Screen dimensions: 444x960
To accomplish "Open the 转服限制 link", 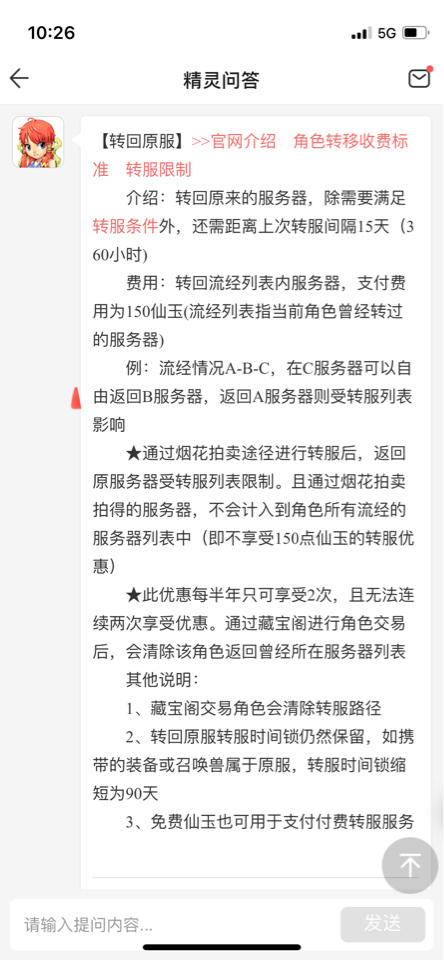I will point(159,170).
